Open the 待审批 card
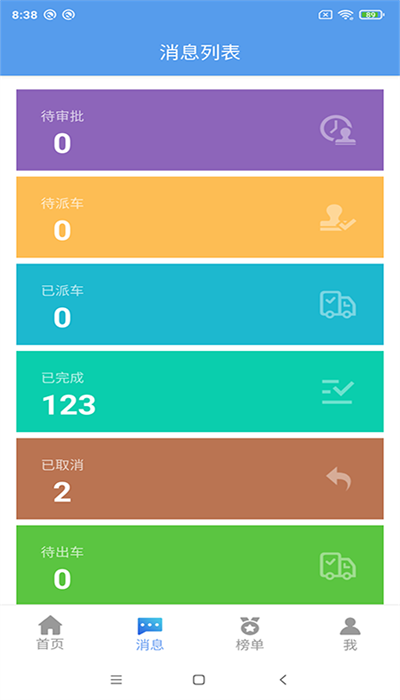 (x=200, y=130)
